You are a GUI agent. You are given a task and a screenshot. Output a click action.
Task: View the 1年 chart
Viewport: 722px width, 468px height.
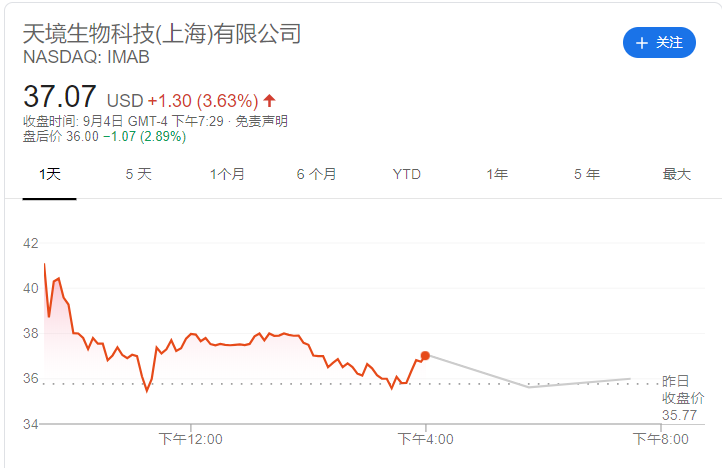point(497,174)
